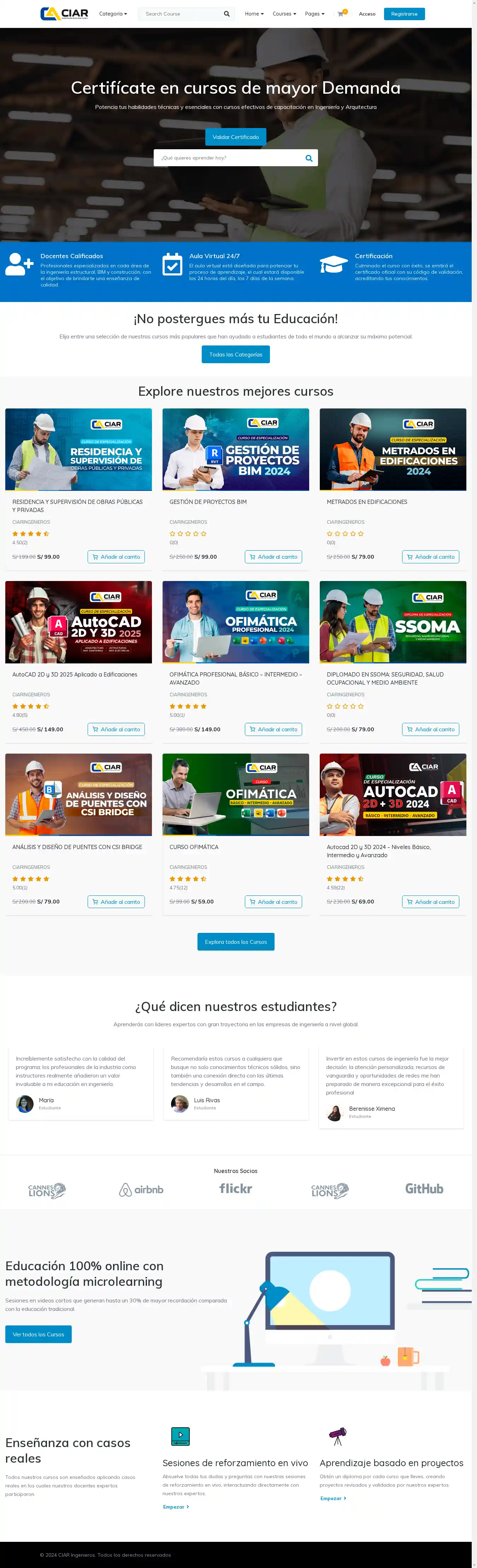Open the CSI Bridge course title link
This screenshot has height=1568, width=477.
tap(77, 847)
